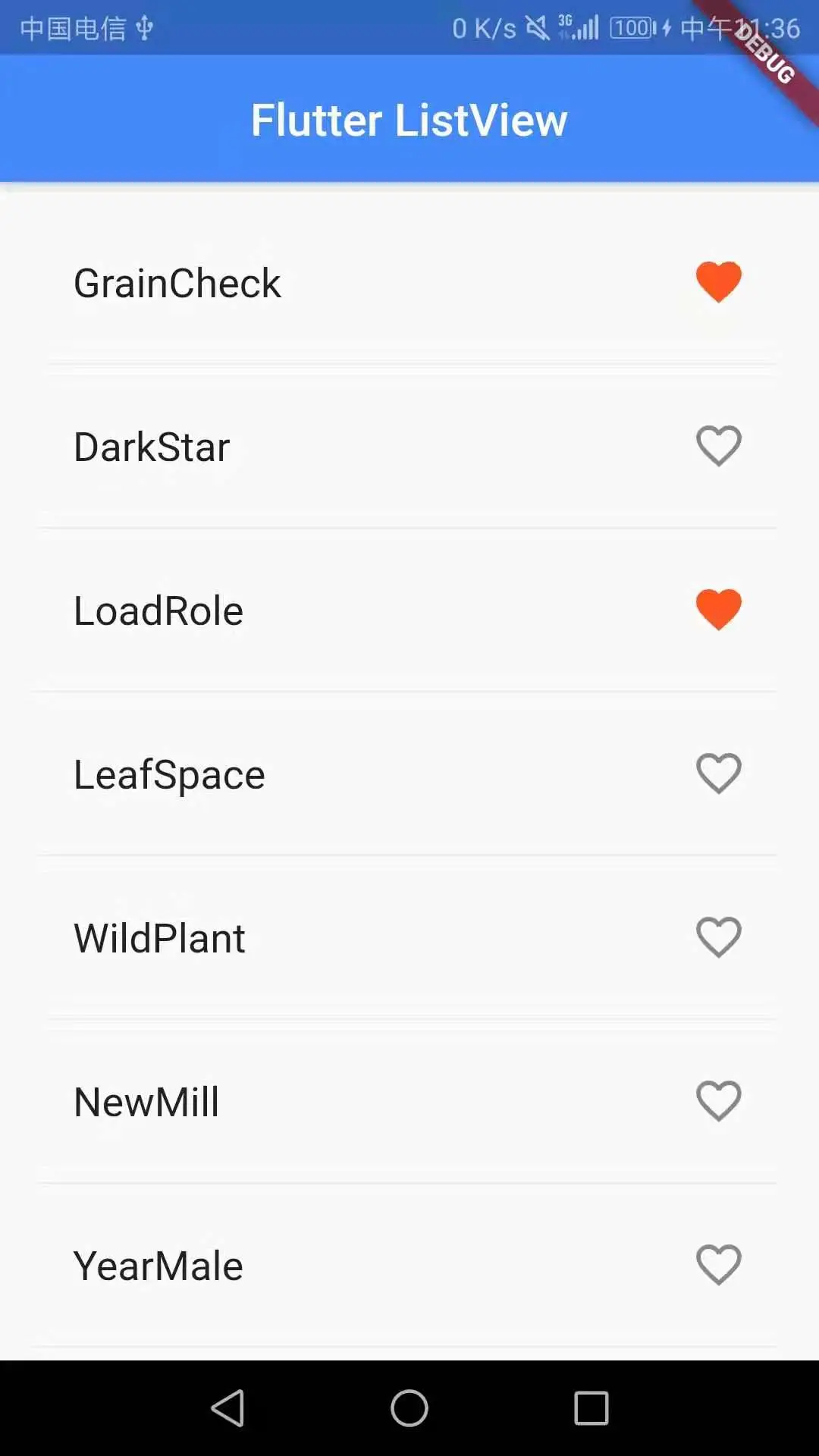Return to the system home screen

(409, 1408)
